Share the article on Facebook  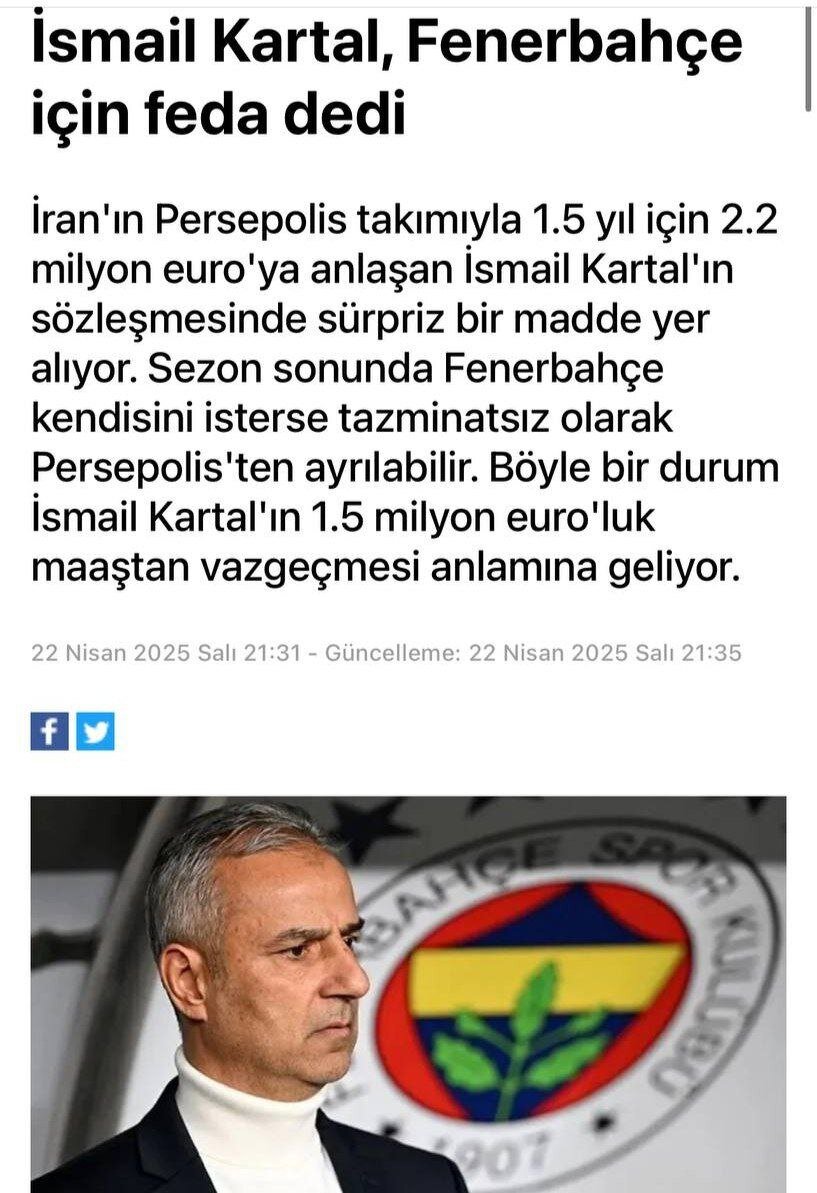click(50, 731)
